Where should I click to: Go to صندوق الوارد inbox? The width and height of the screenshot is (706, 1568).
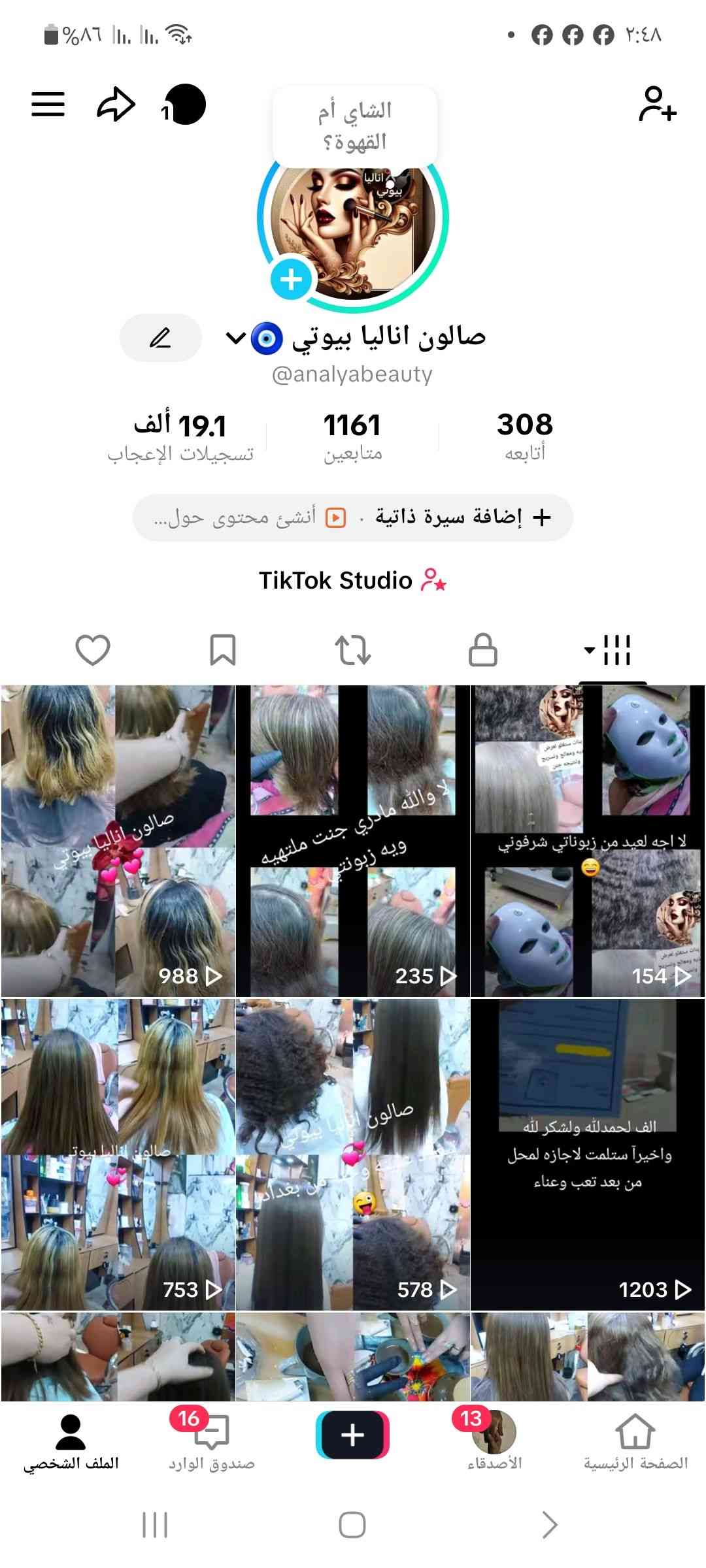pos(211,1442)
